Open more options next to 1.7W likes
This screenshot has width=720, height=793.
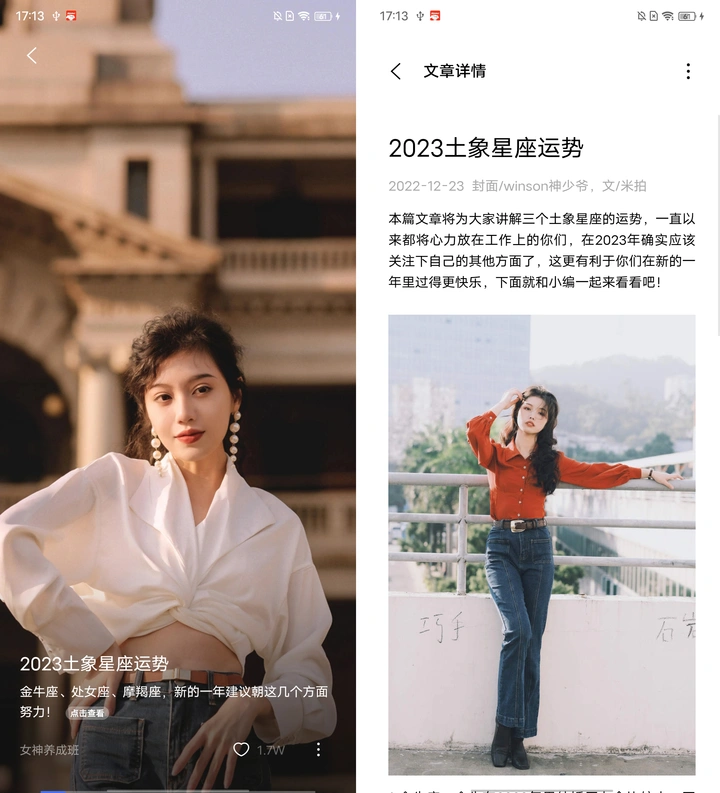point(319,749)
